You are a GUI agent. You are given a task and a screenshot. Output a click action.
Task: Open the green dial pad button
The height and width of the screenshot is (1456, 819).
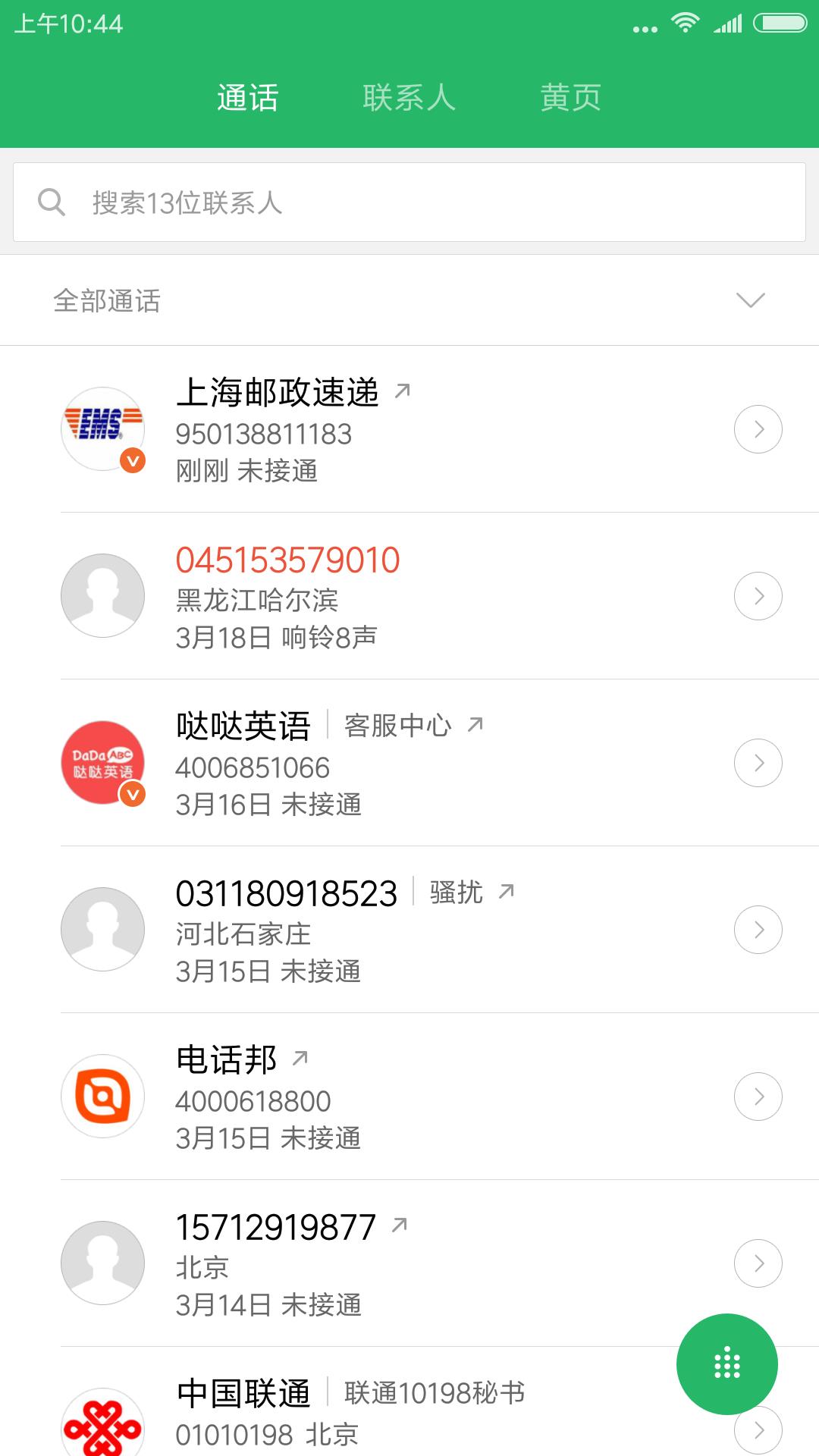tap(726, 1363)
